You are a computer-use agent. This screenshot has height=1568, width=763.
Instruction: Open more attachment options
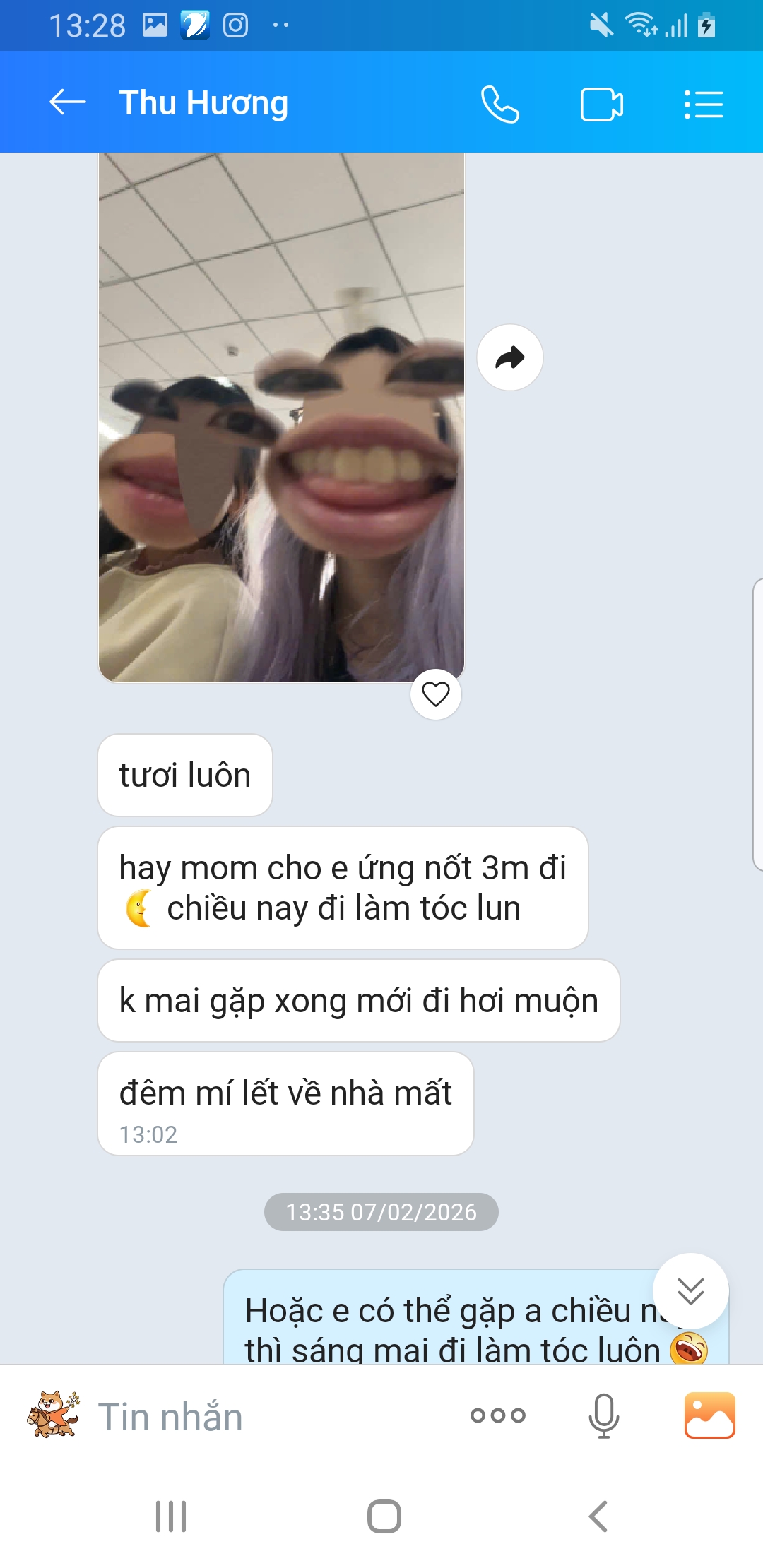[498, 1415]
